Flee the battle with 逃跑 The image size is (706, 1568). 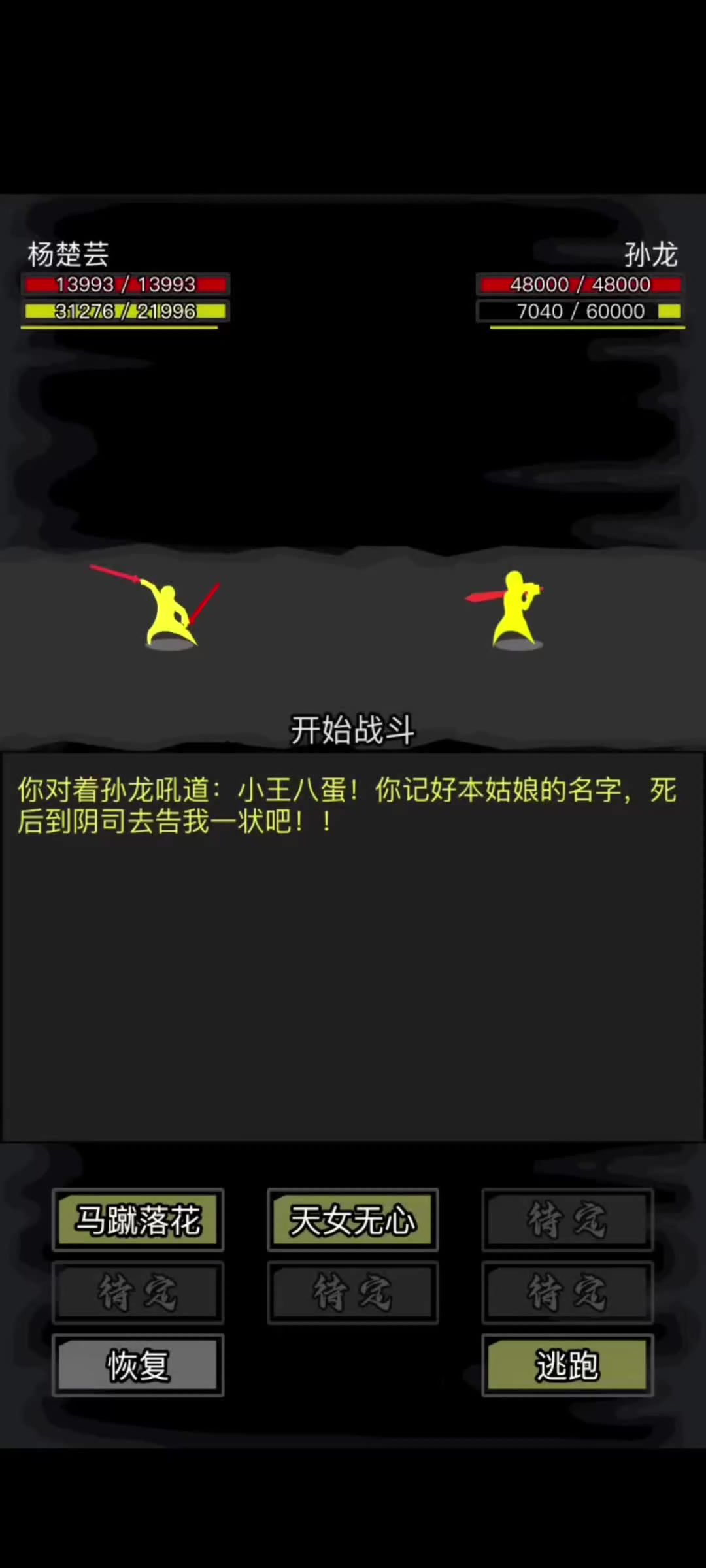click(567, 1365)
